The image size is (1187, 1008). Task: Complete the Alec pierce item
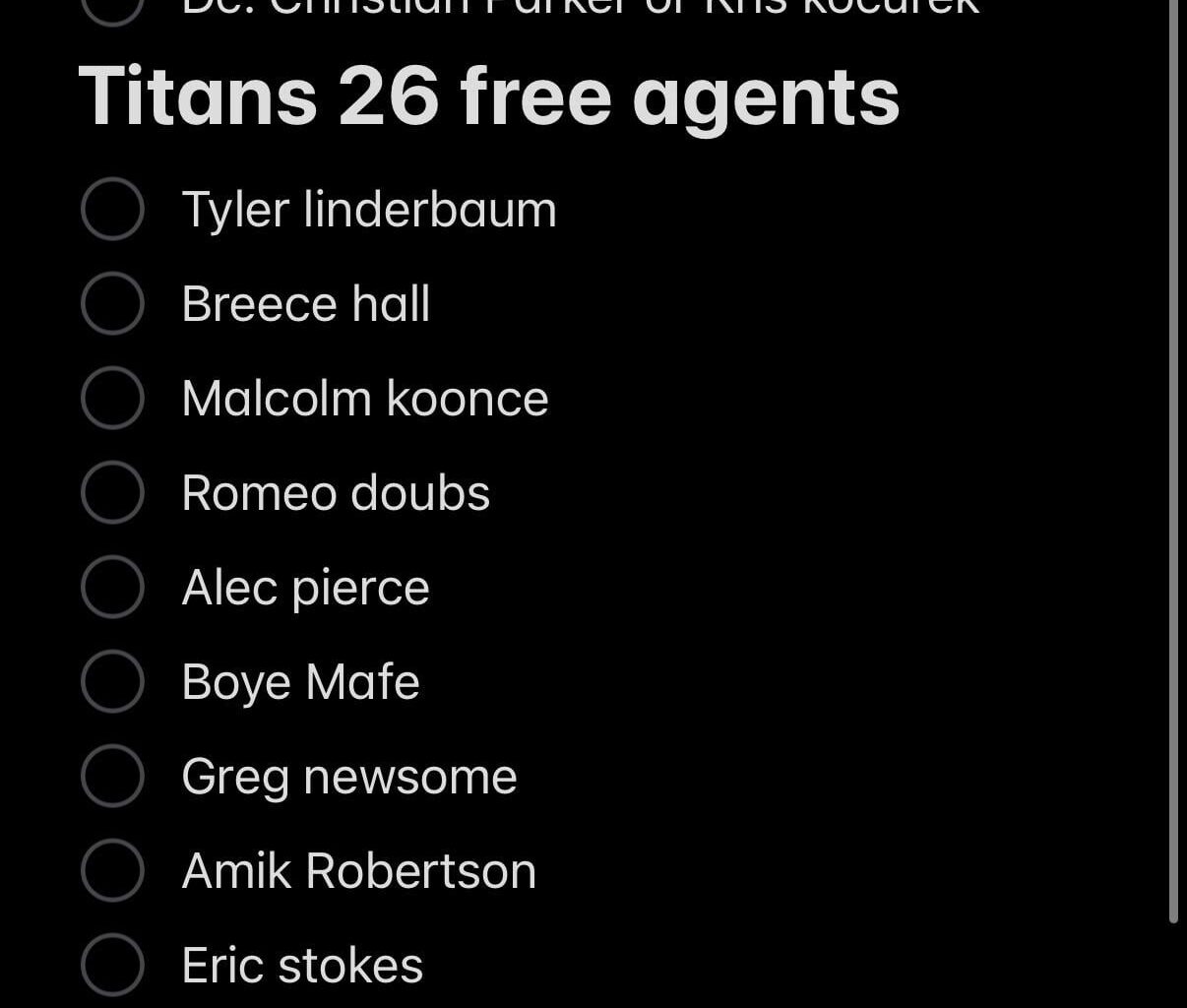click(112, 587)
